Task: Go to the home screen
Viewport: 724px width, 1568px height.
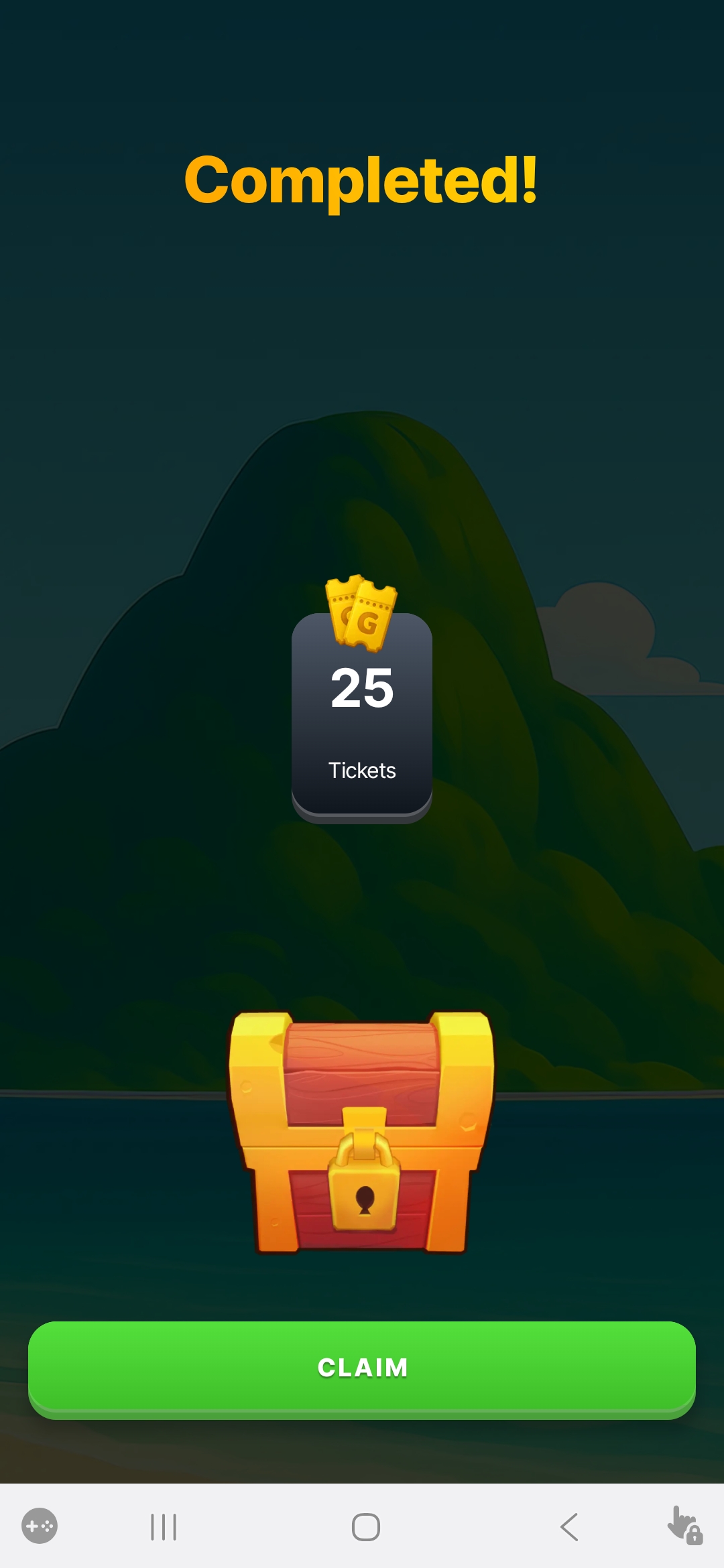Action: pos(365,1527)
